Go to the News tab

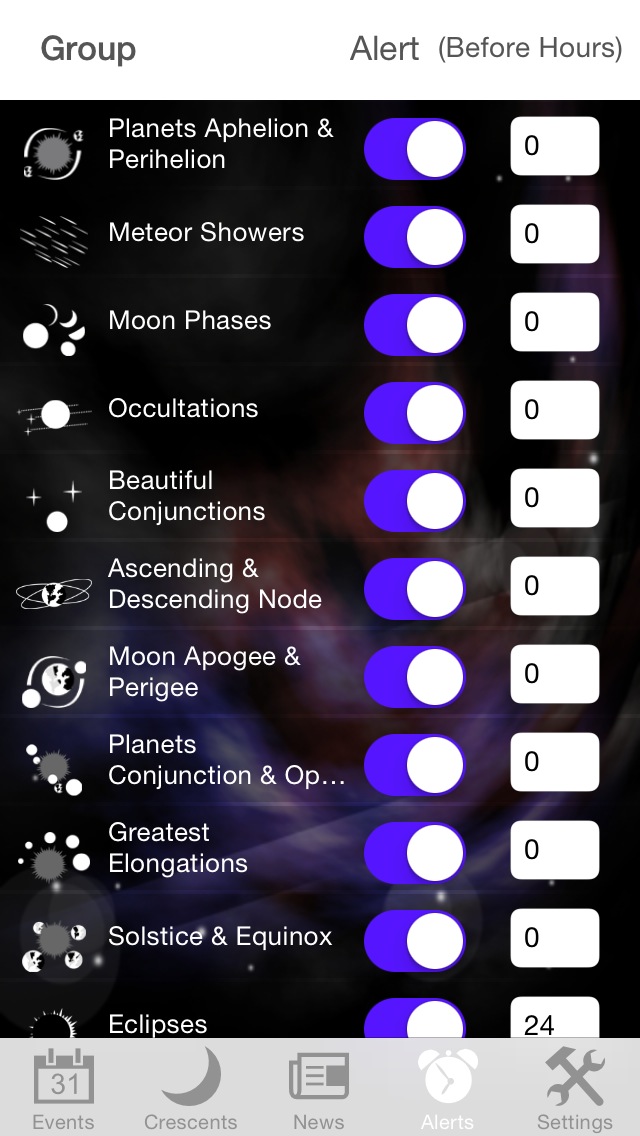tap(319, 1090)
